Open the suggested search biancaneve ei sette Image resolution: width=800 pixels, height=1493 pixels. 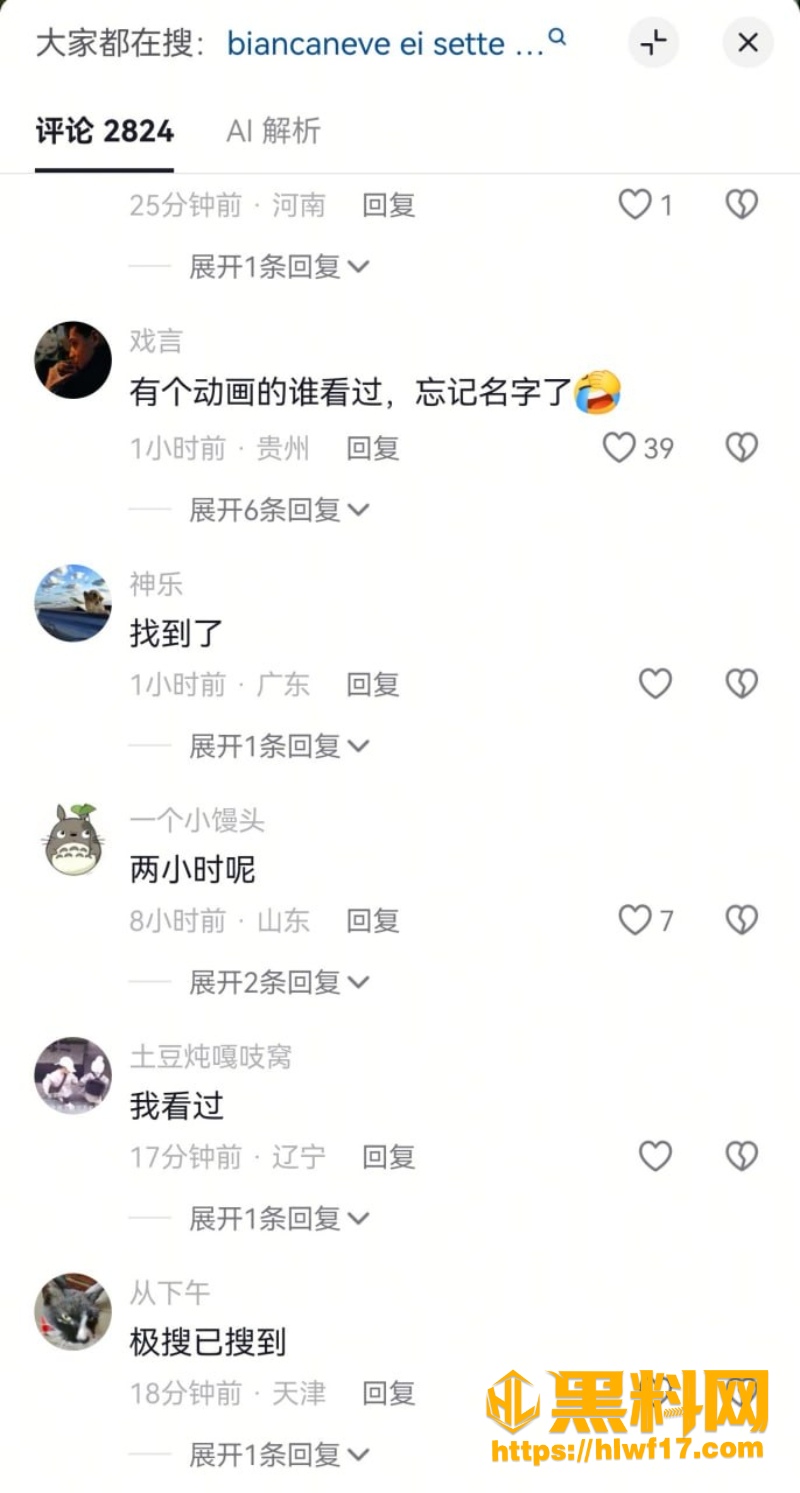(397, 43)
